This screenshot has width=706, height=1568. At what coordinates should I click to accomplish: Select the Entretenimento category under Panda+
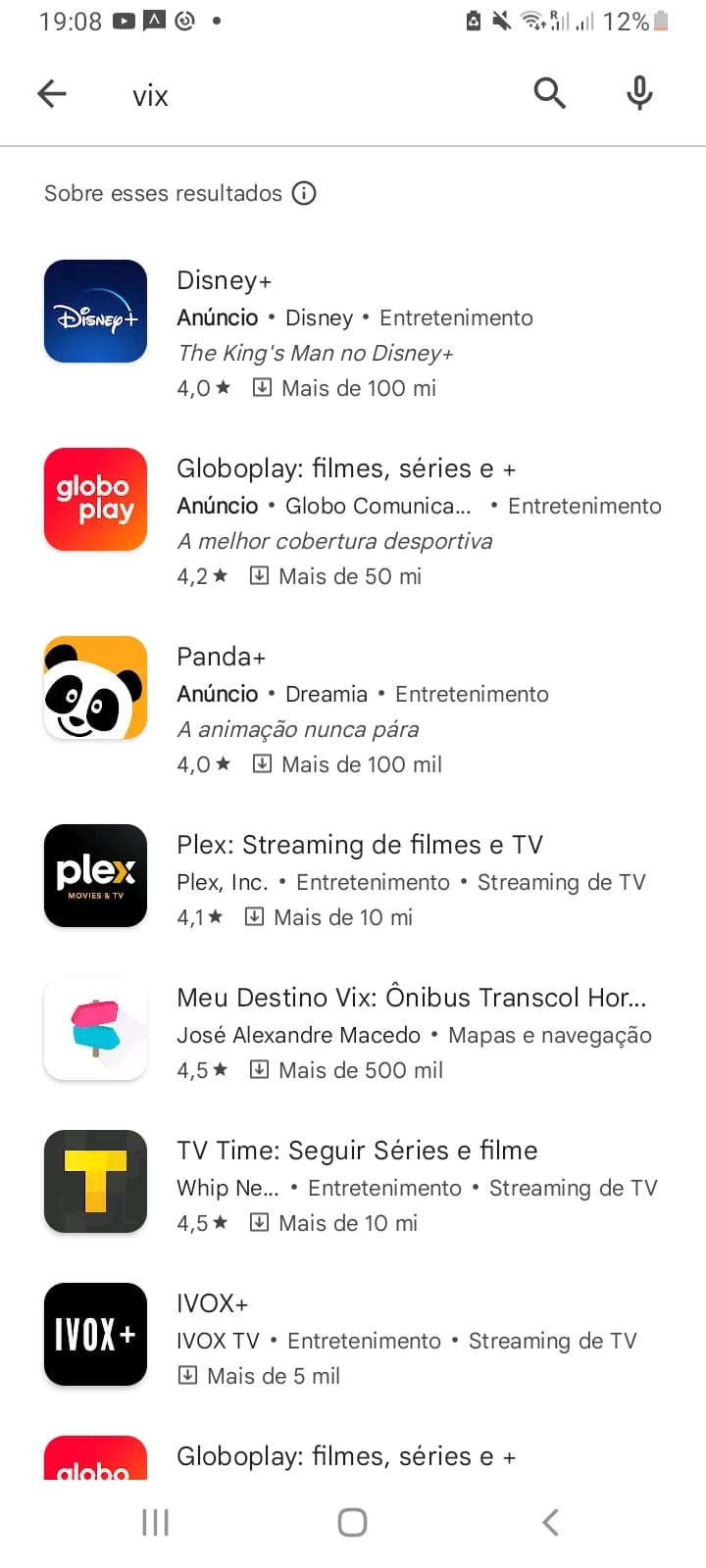(472, 694)
